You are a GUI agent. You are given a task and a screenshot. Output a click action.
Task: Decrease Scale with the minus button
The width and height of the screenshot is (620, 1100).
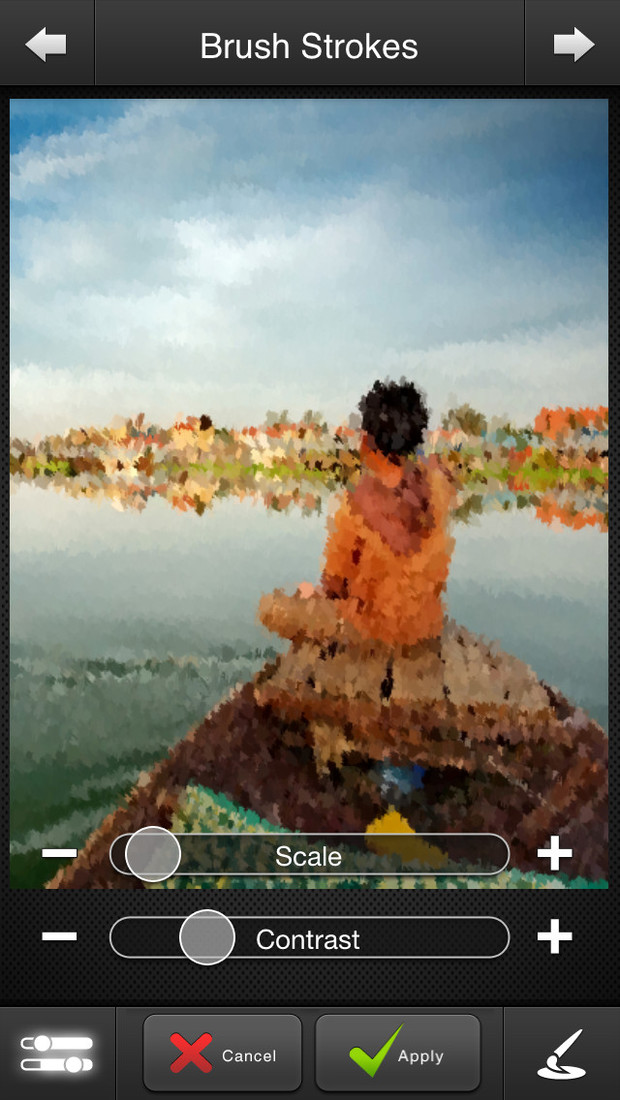(60, 854)
